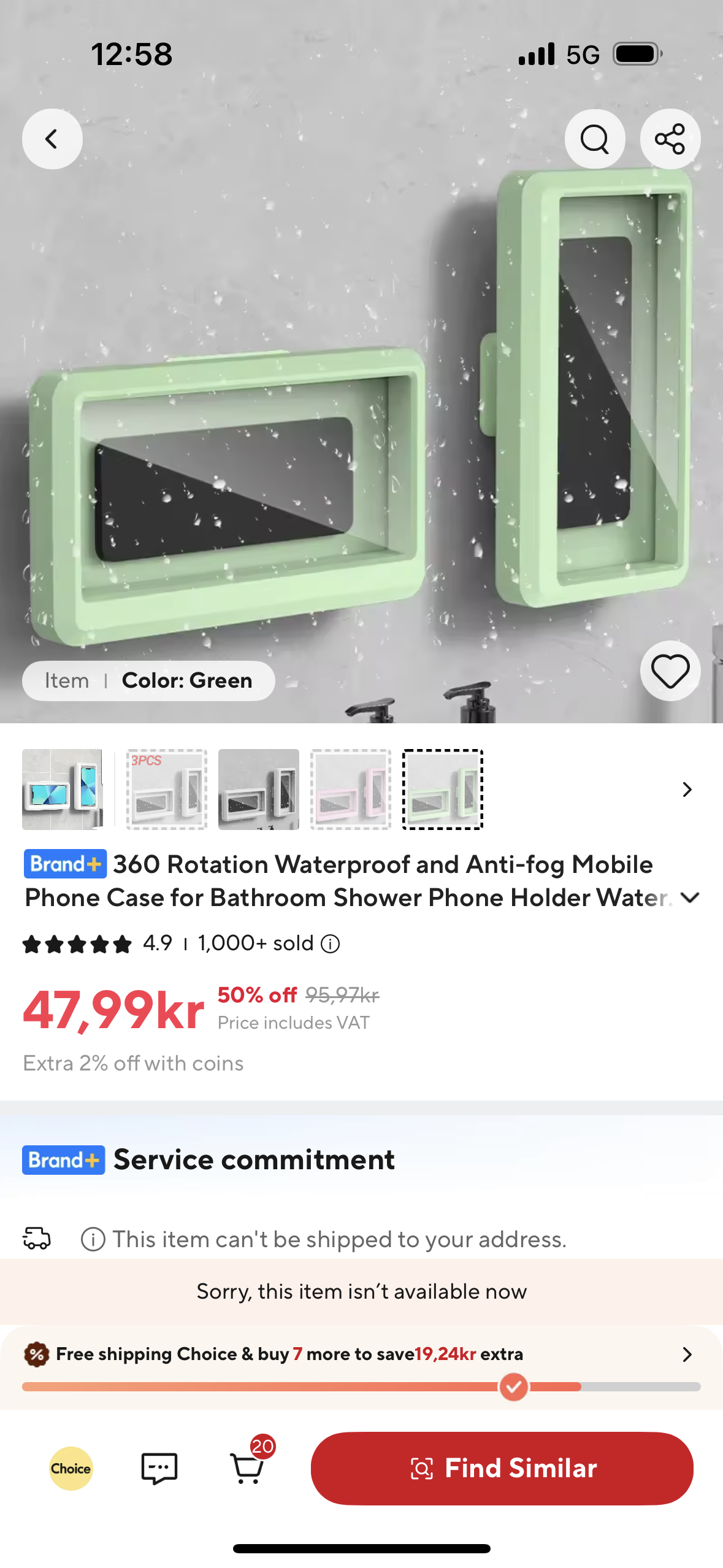
Task: Select the gray color variant thumbnail
Action: (x=258, y=789)
